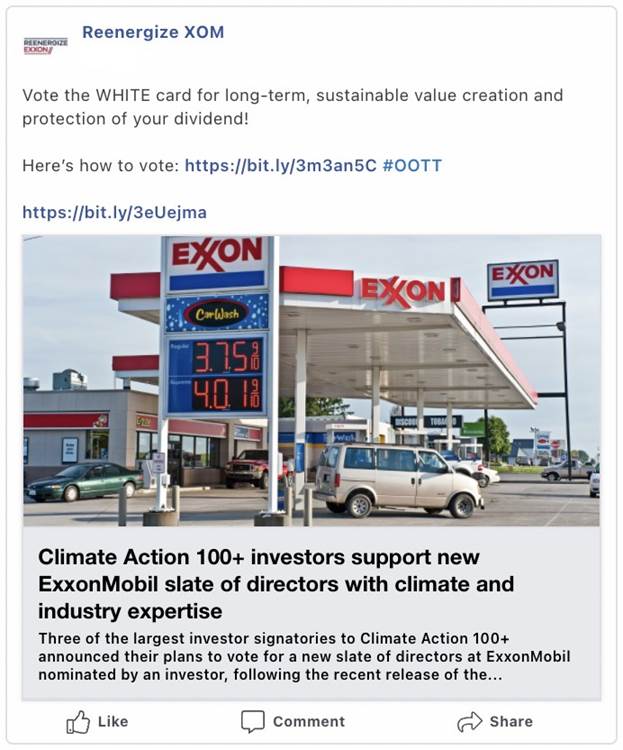The image size is (623, 750).
Task: Tap the Reenergize Exxon profile picture
Action: point(45,45)
